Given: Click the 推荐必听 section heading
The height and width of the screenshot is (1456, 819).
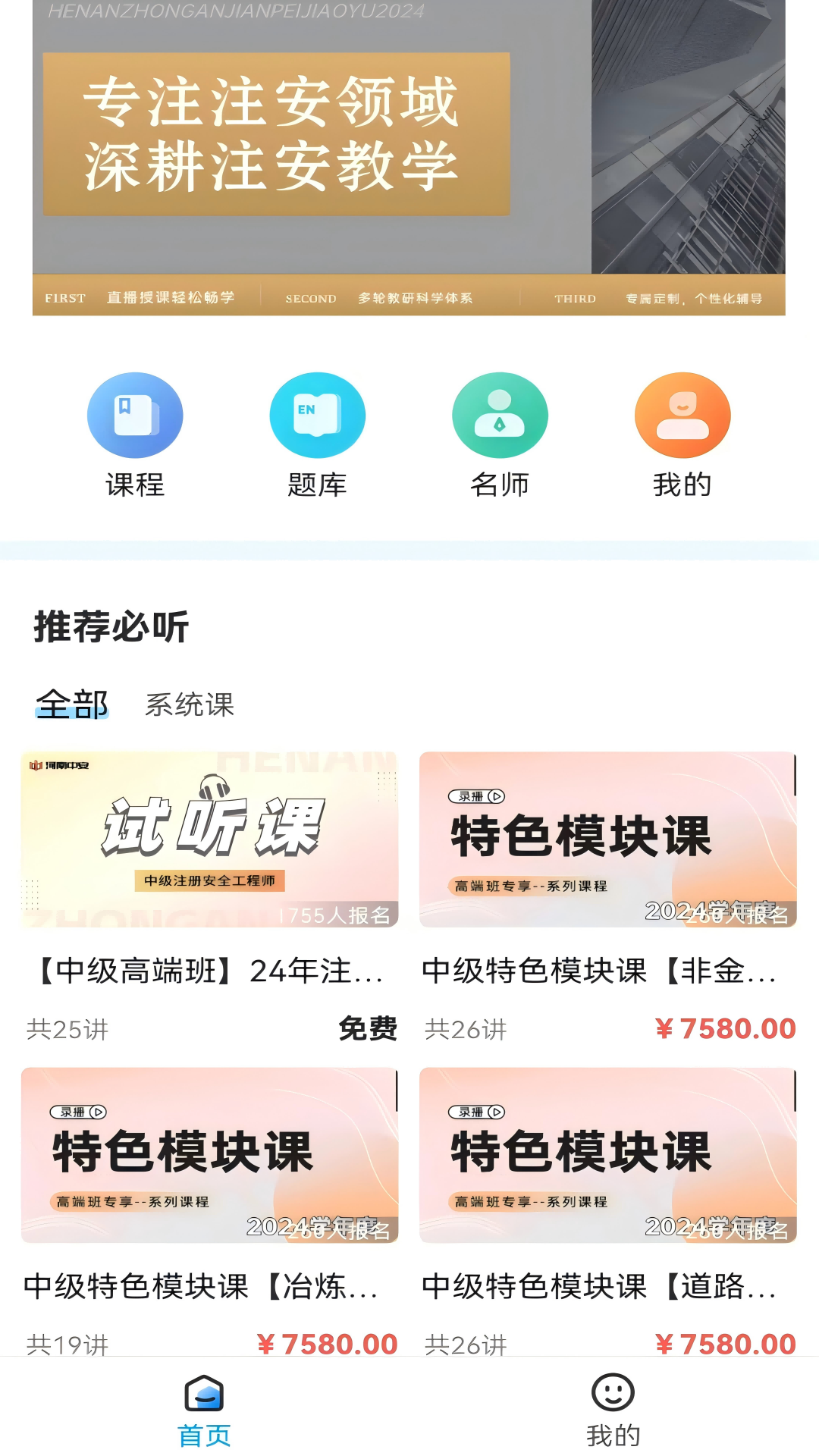Looking at the screenshot, I should tap(111, 626).
